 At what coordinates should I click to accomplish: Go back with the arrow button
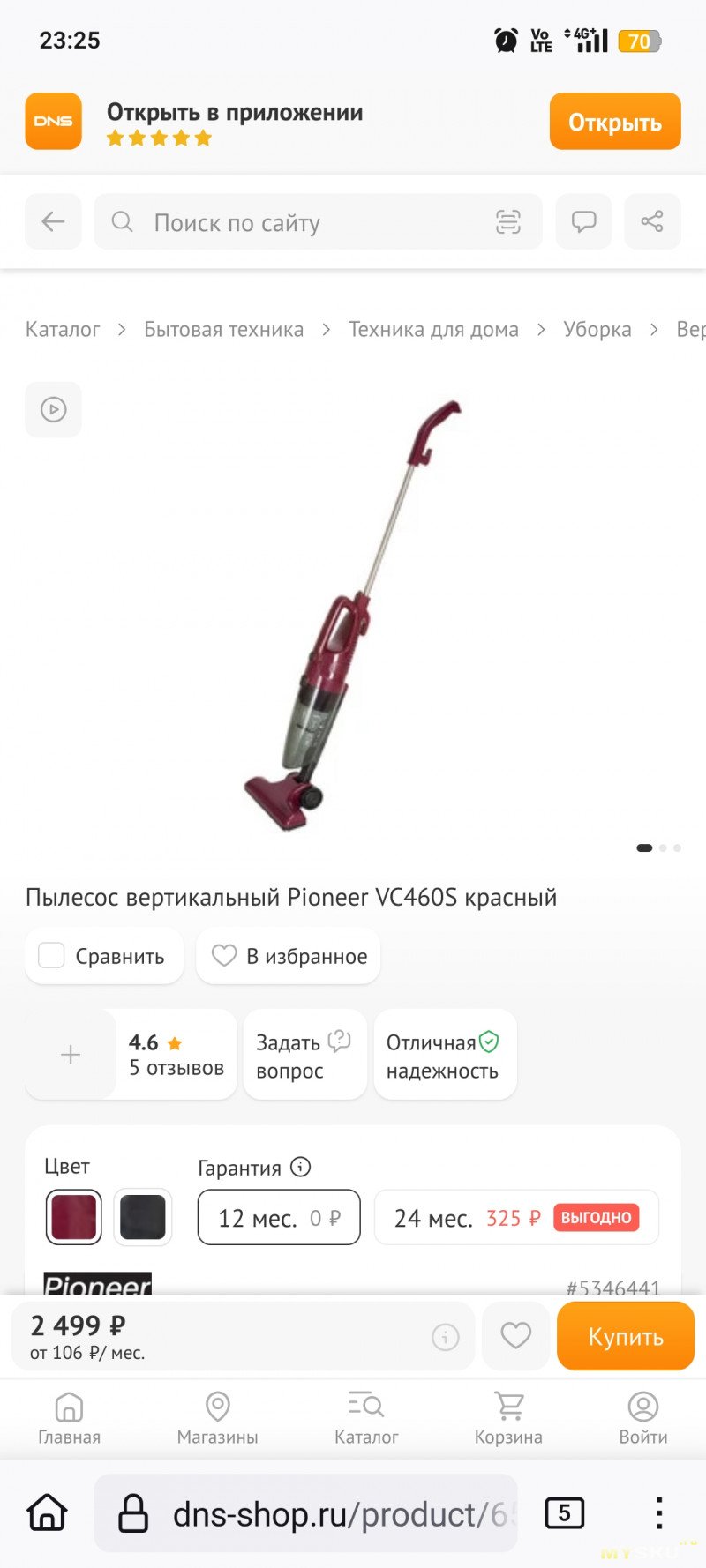tap(53, 221)
